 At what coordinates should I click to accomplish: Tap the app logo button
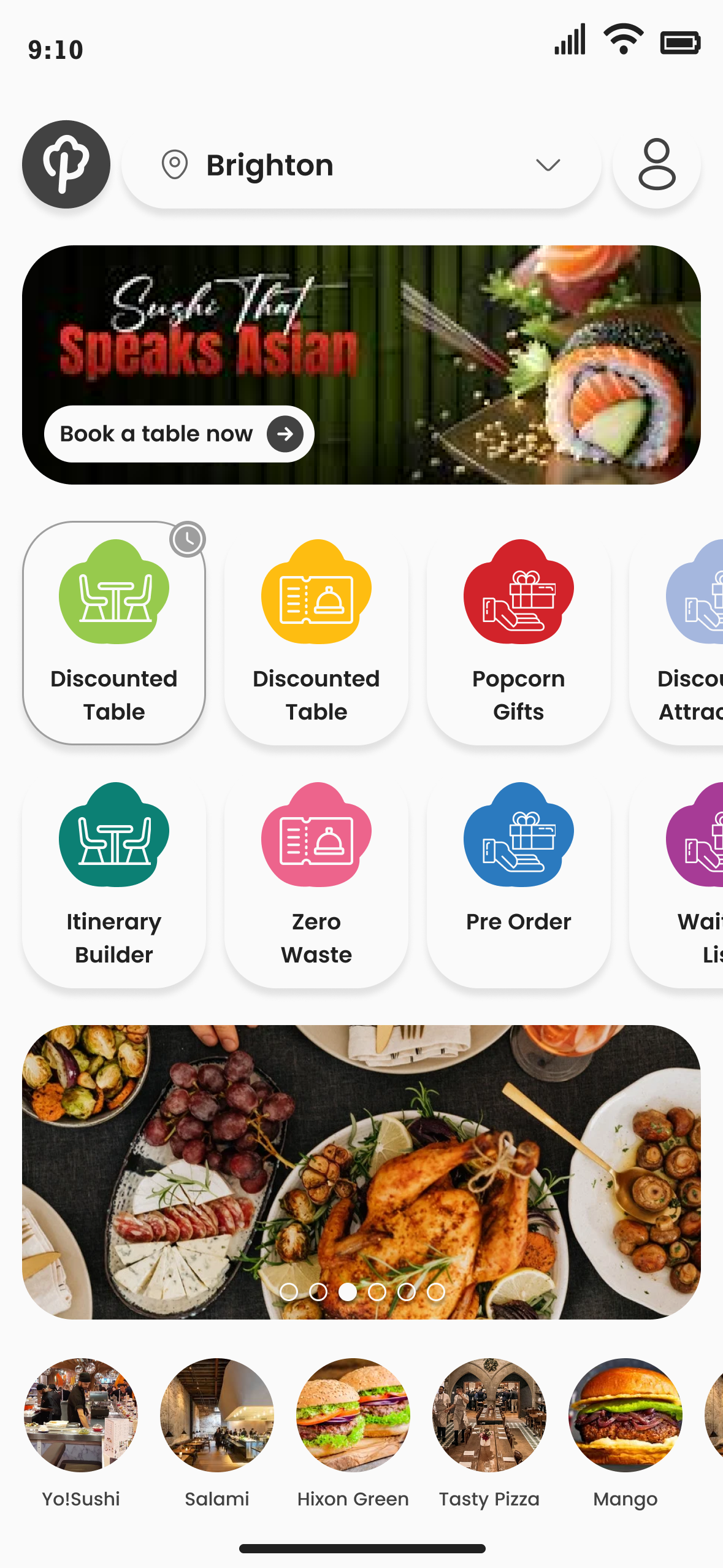66,164
